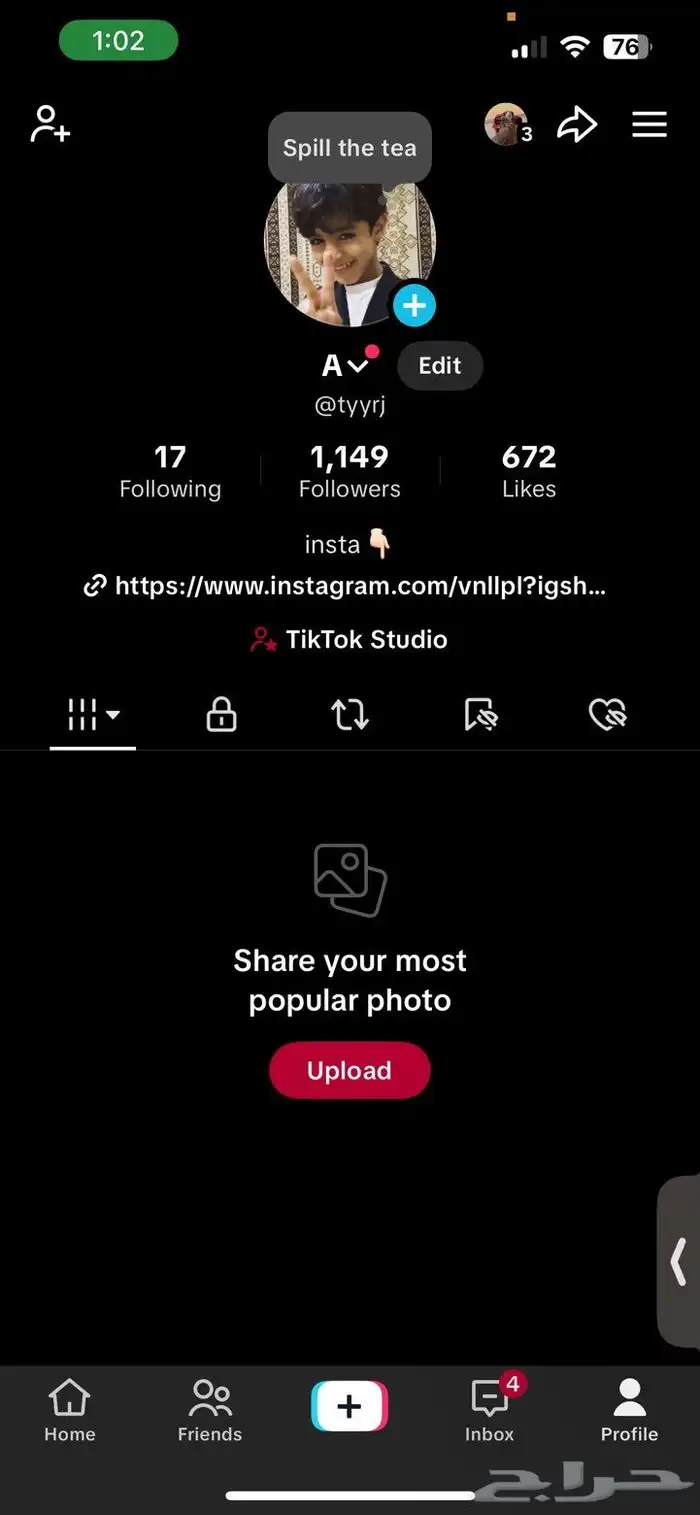This screenshot has width=700, height=1515.
Task: Edit the profile
Action: (x=440, y=366)
